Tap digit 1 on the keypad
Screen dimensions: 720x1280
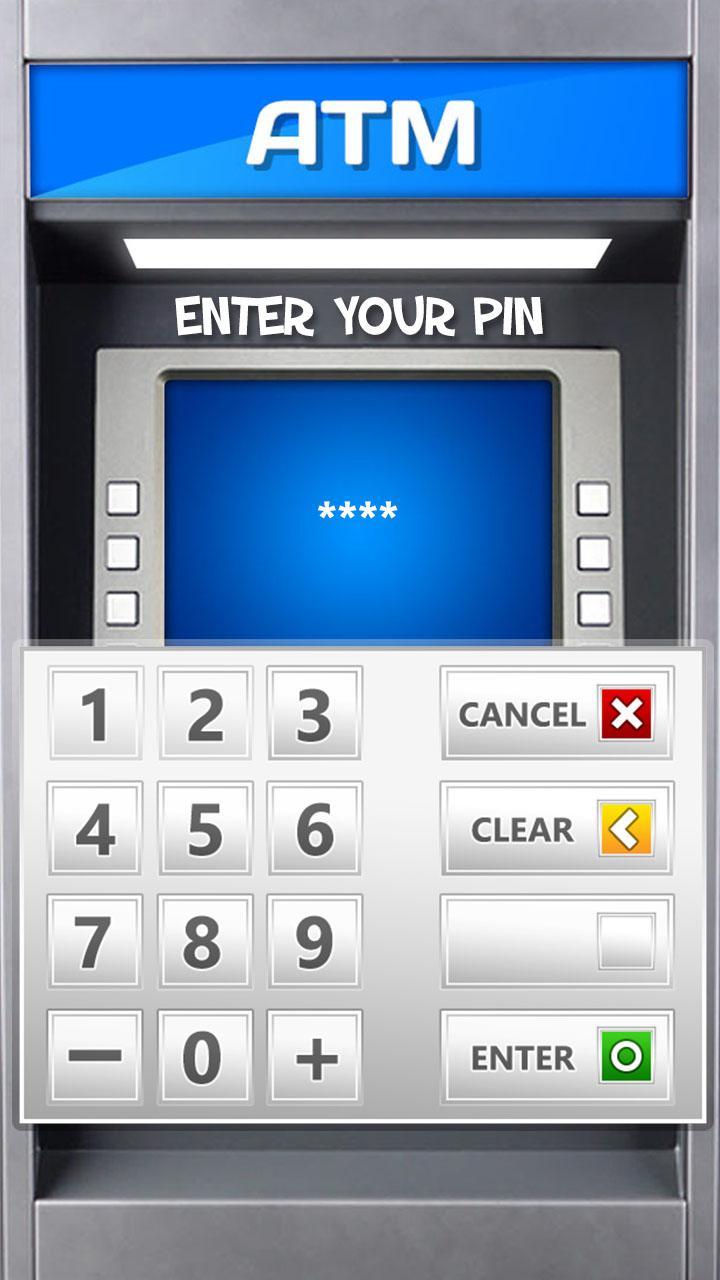point(95,714)
